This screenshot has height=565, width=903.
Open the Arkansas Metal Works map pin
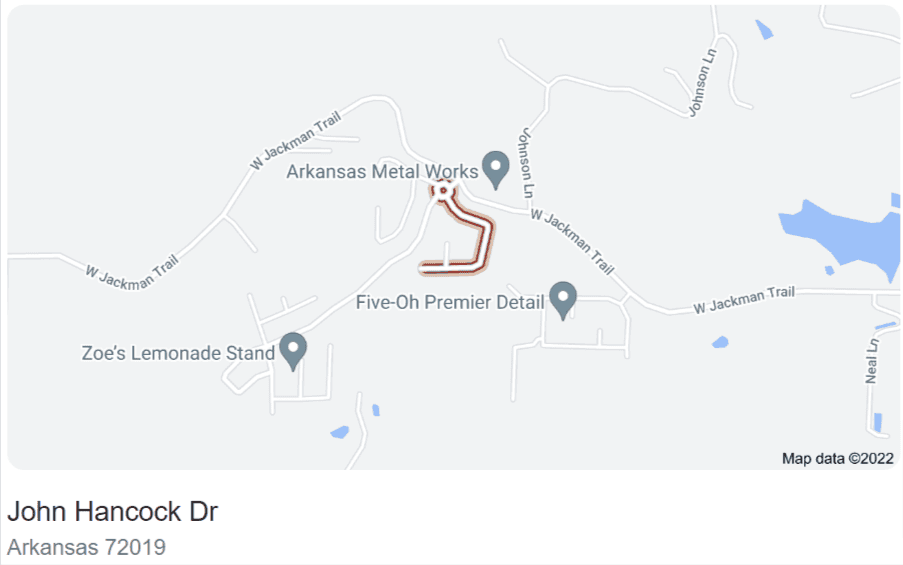494,167
